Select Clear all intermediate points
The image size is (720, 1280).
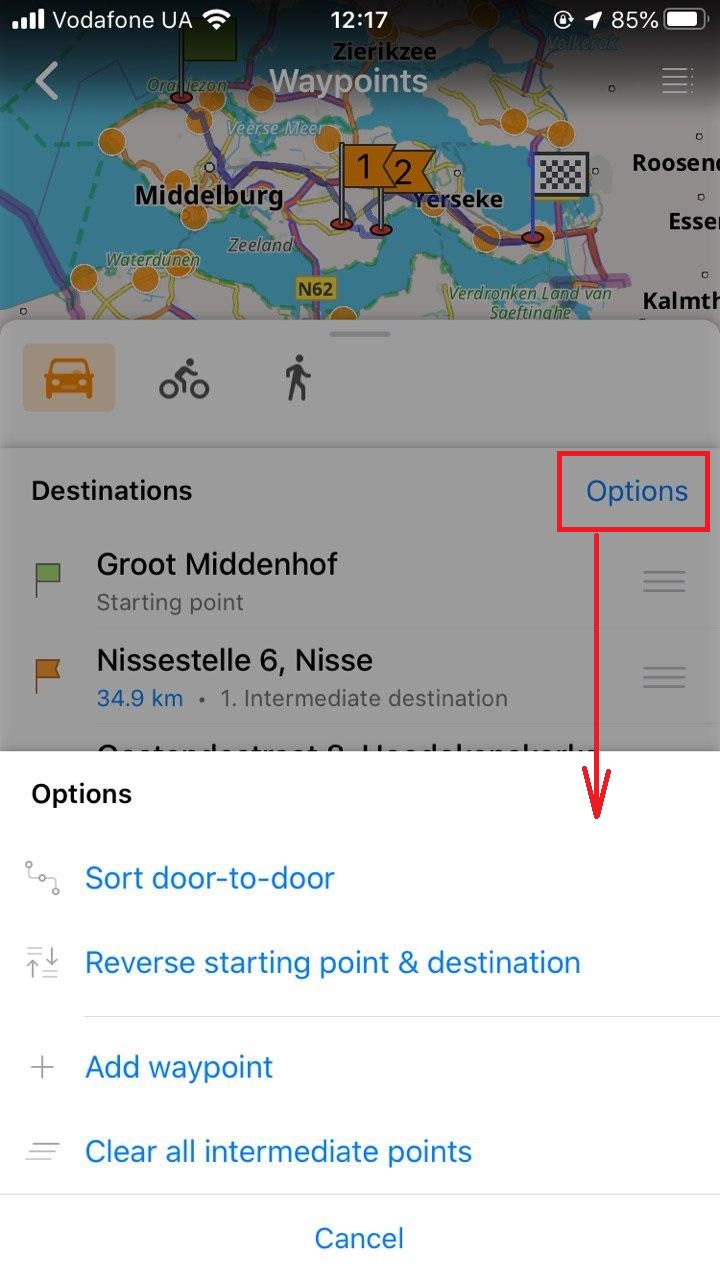coord(278,1151)
